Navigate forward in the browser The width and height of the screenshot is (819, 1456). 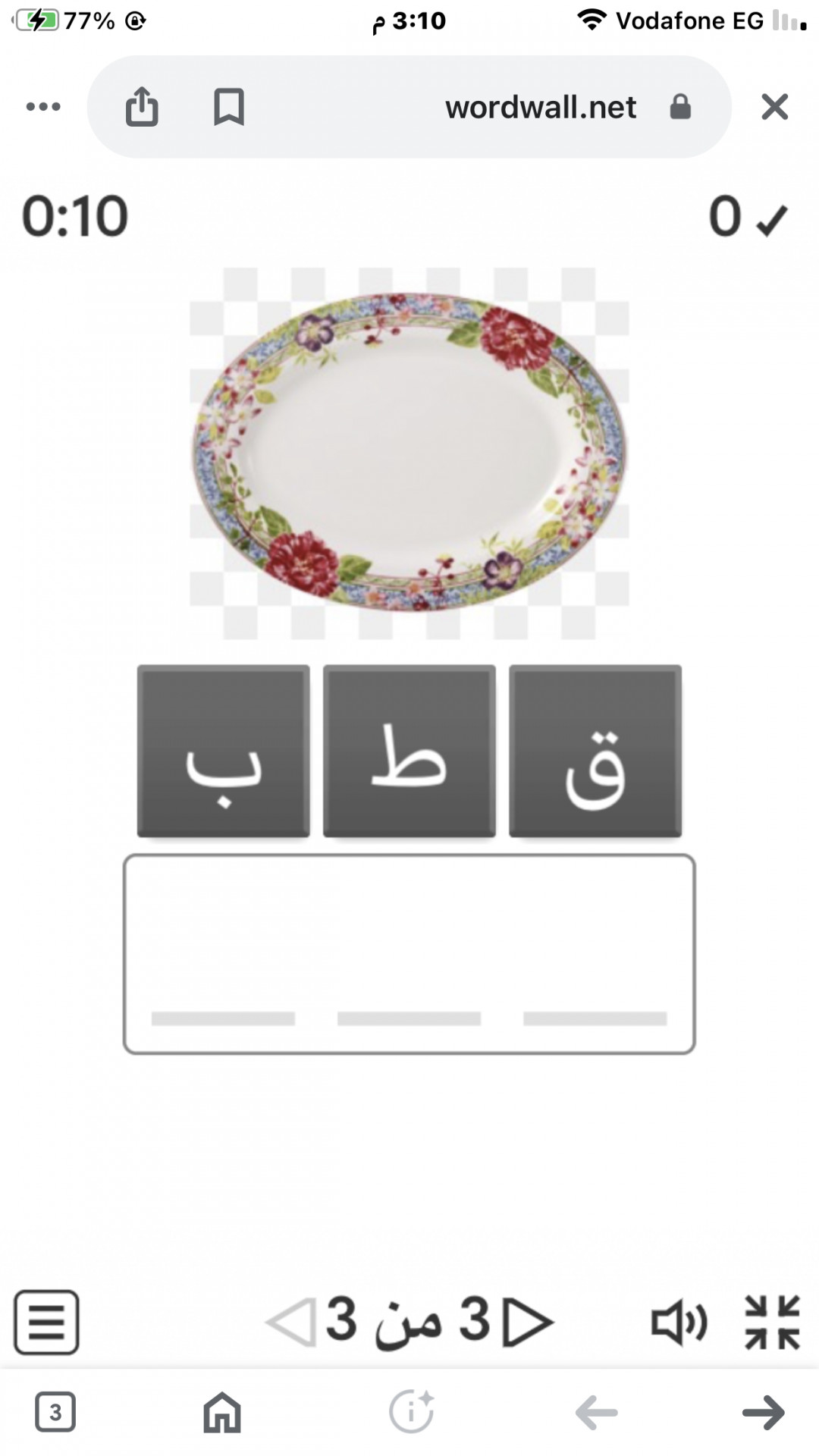[763, 1413]
